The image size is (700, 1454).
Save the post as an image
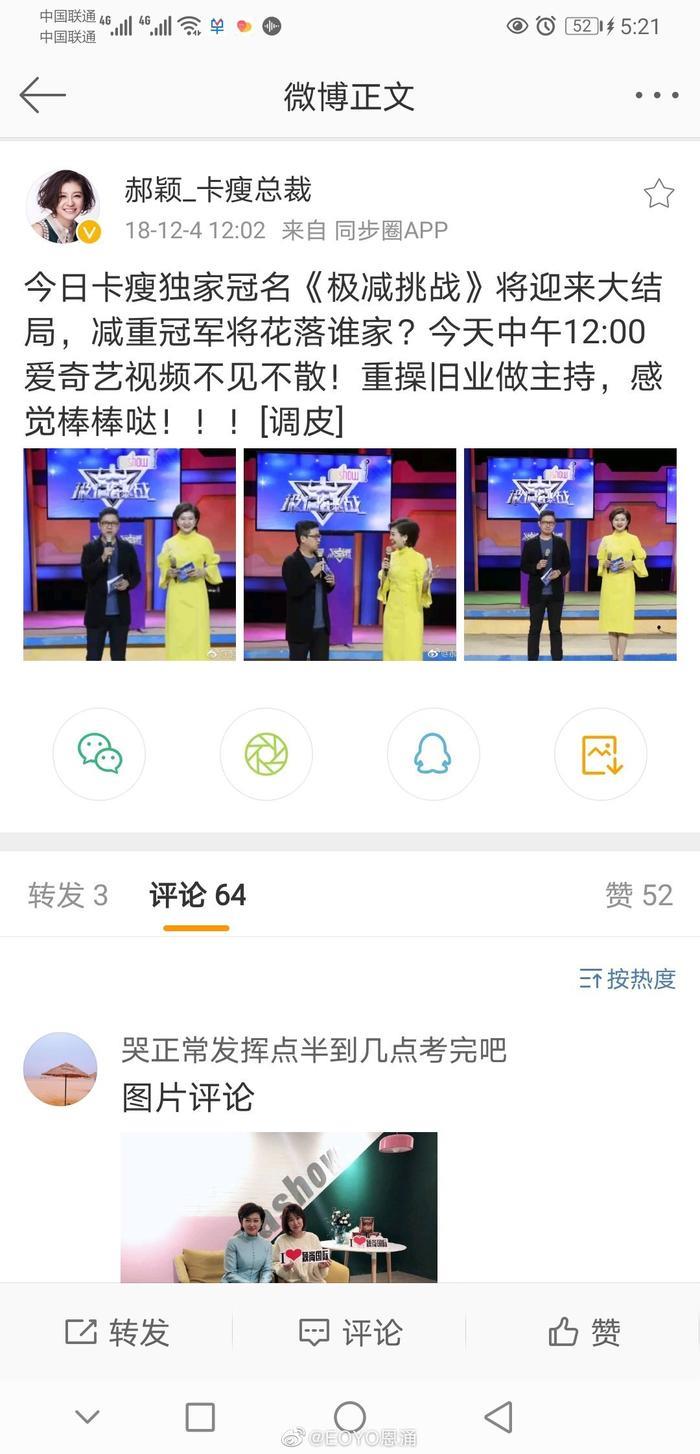pos(601,754)
